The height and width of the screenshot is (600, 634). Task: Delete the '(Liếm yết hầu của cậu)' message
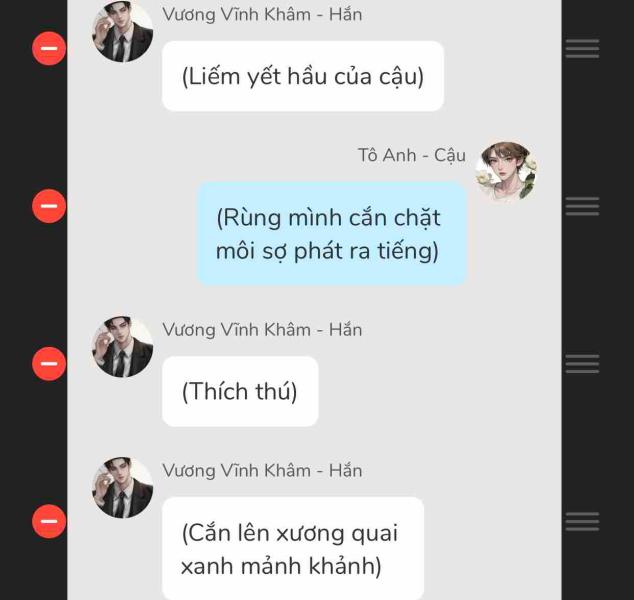[49, 48]
